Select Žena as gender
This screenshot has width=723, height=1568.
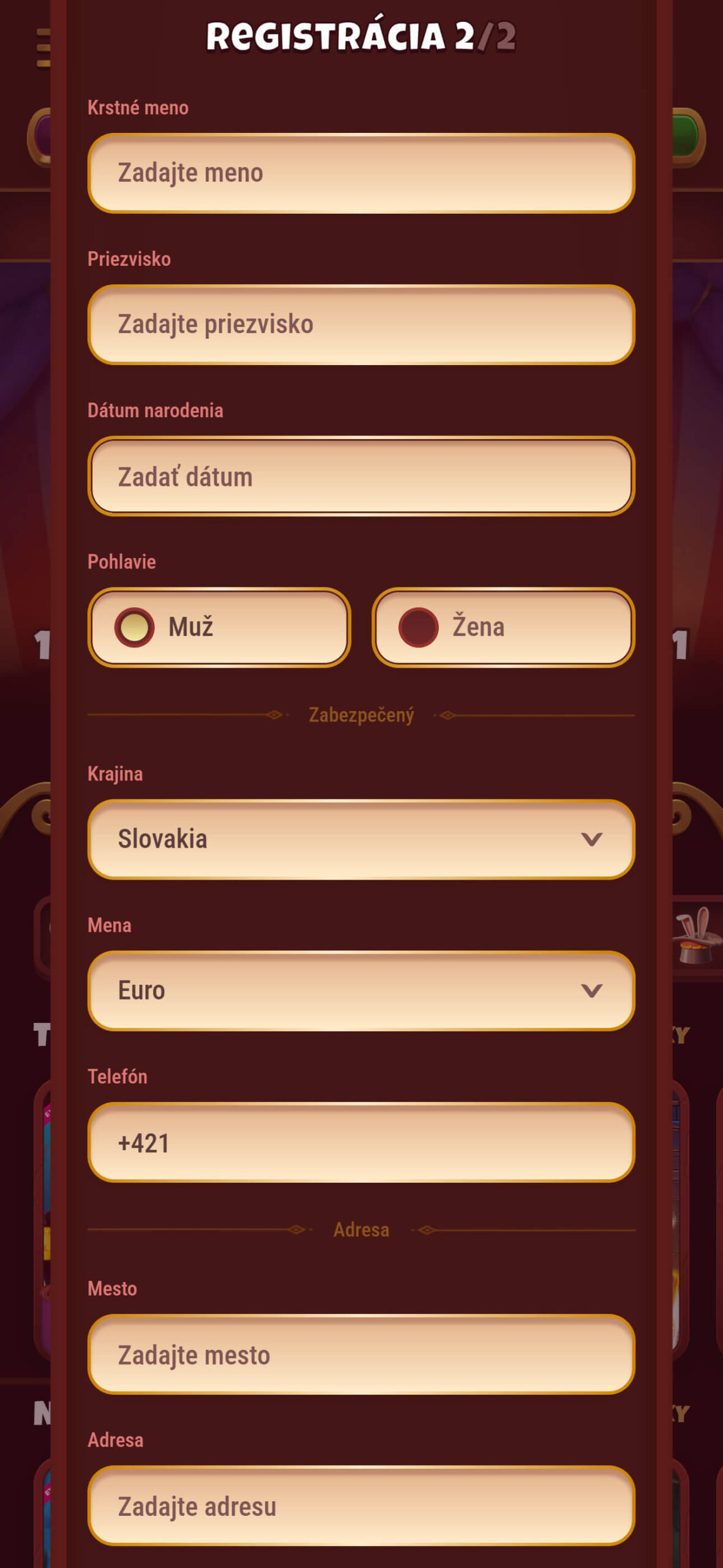503,627
